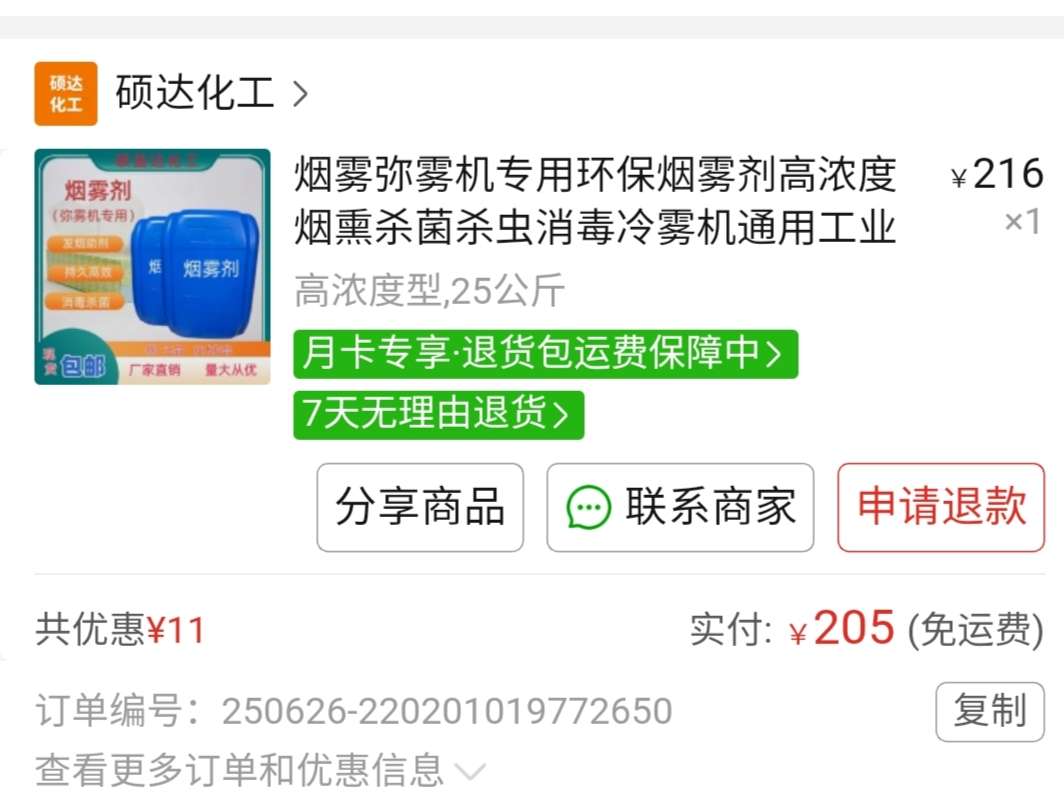View the 7天无理由退货 policy
Image resolution: width=1064 pixels, height=792 pixels.
click(438, 414)
